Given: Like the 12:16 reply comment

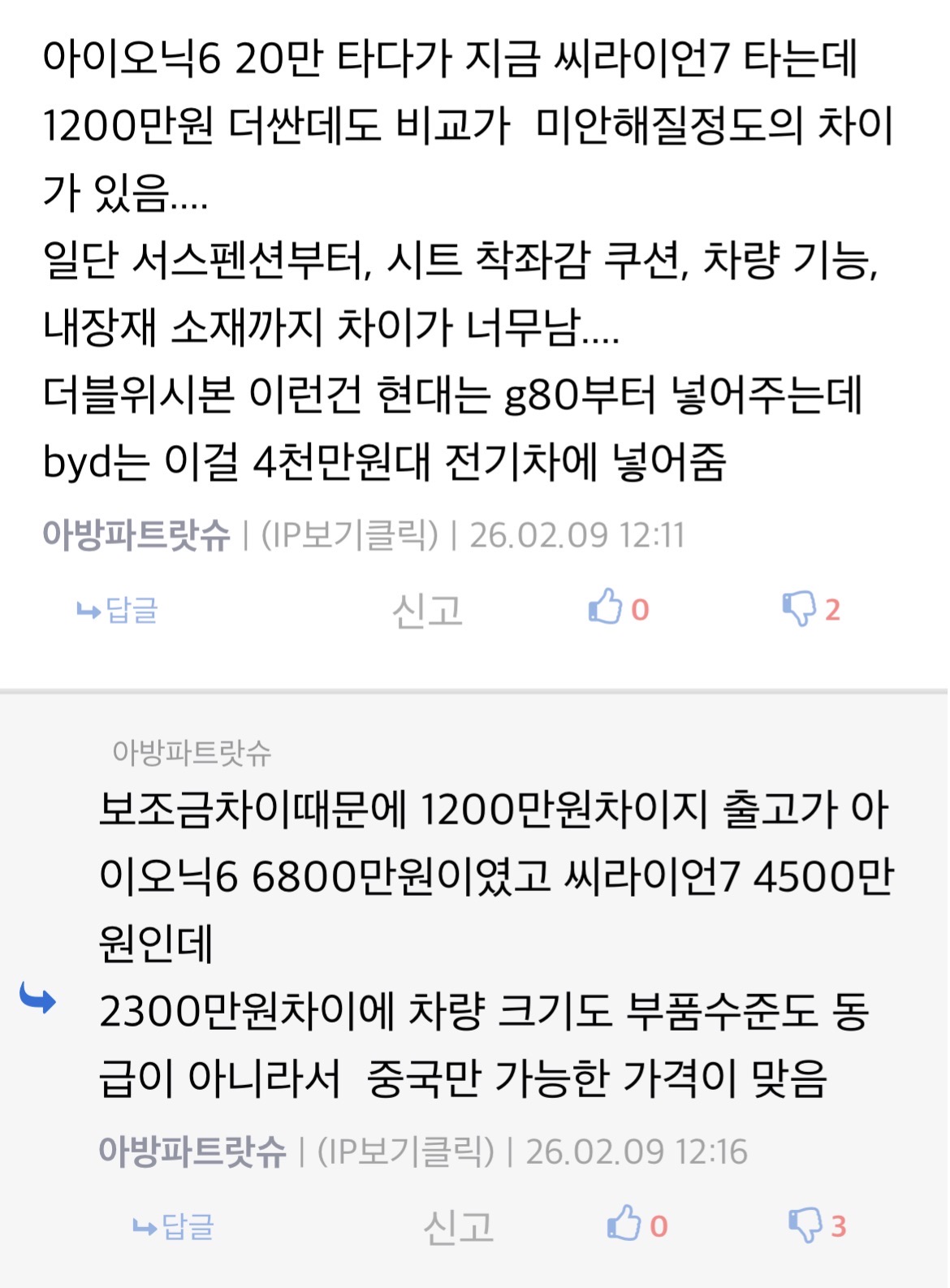Looking at the screenshot, I should point(624,1224).
